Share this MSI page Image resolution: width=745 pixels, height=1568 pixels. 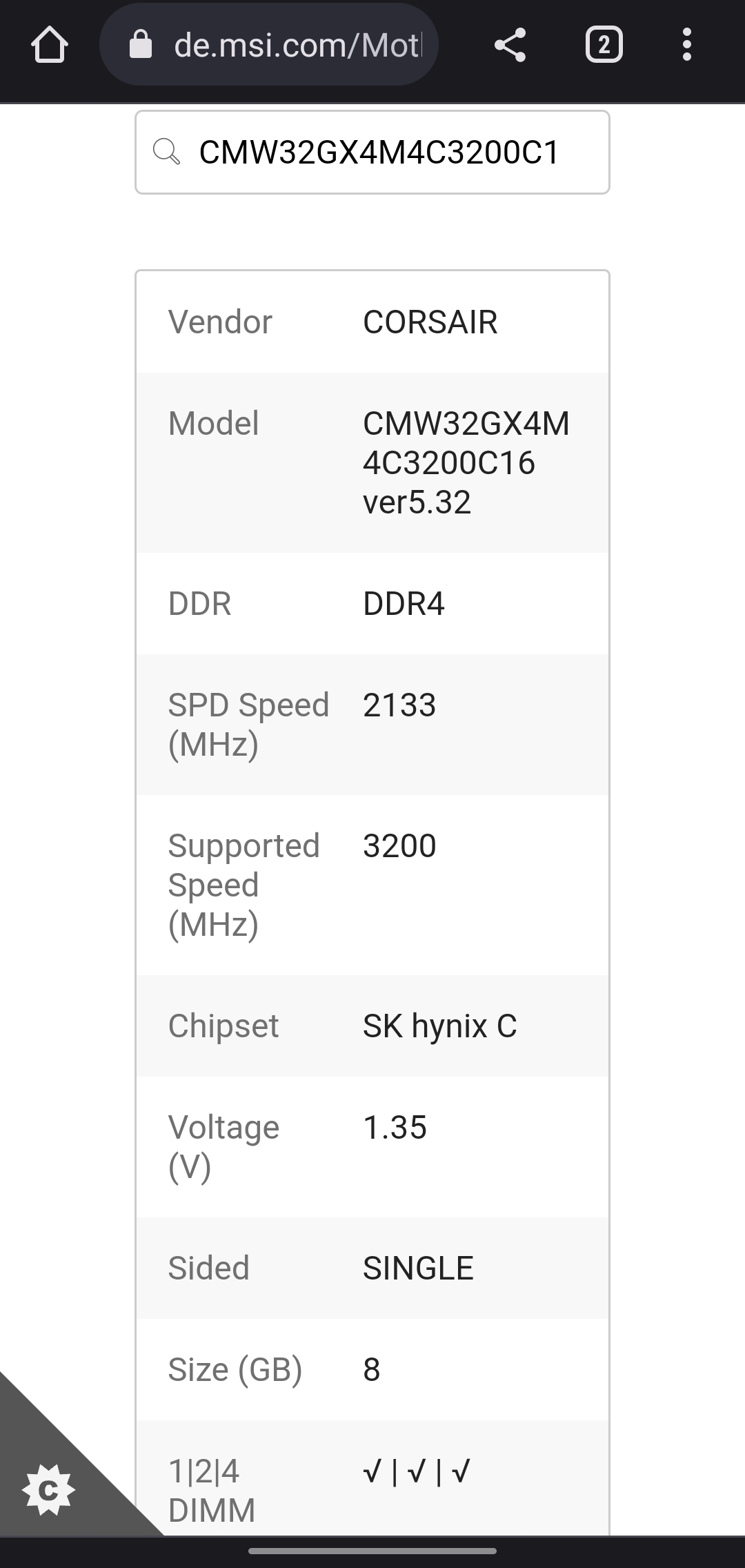click(510, 46)
